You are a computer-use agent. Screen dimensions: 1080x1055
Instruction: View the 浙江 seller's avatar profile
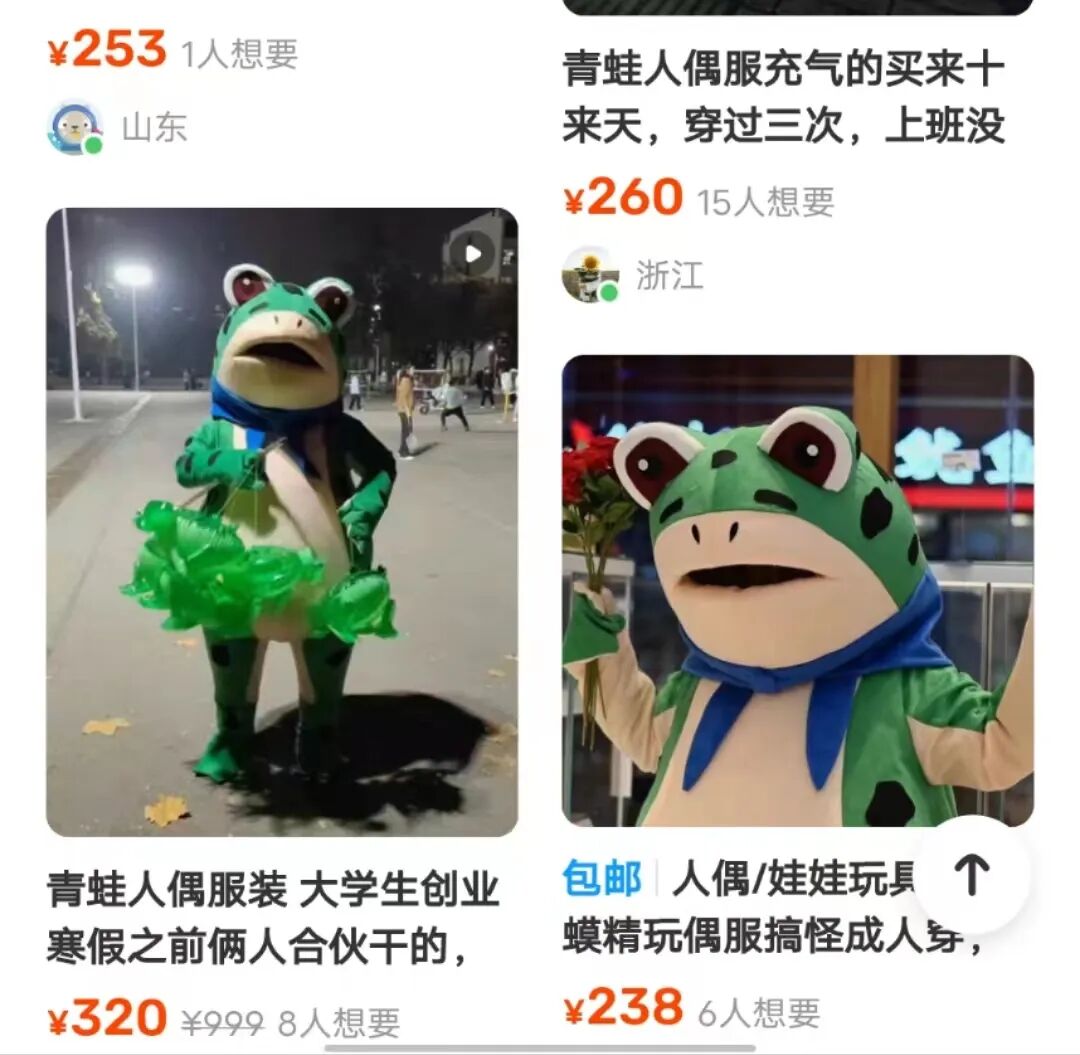coord(590,275)
